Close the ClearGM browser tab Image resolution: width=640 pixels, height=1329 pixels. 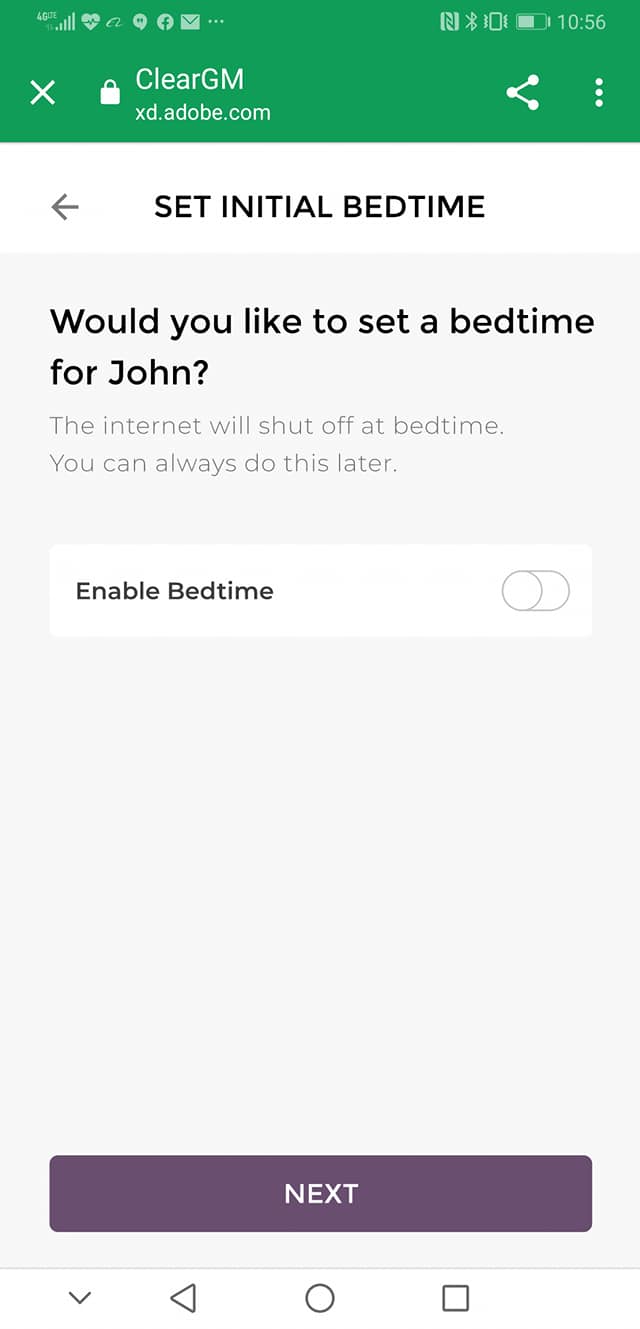pyautogui.click(x=42, y=94)
